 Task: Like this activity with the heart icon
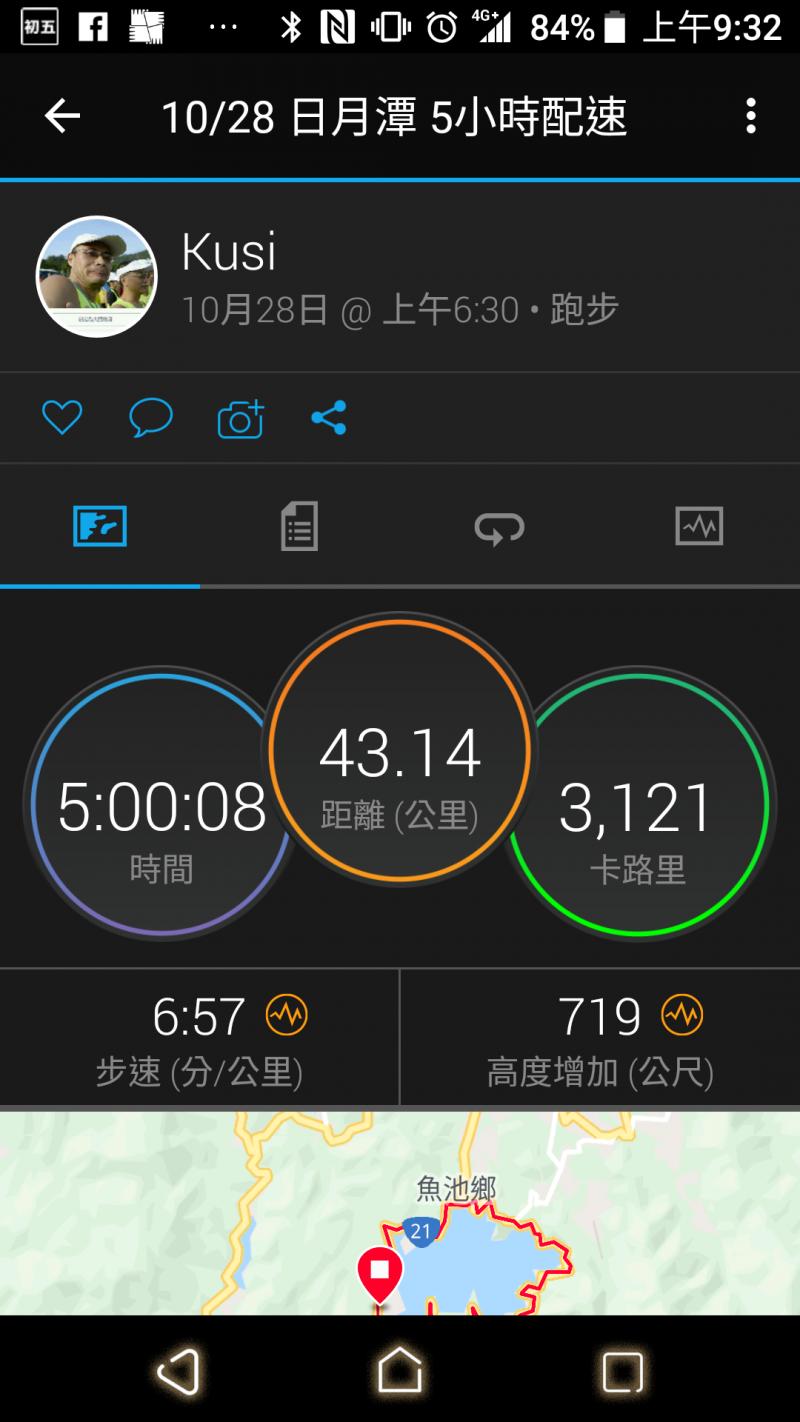click(62, 417)
